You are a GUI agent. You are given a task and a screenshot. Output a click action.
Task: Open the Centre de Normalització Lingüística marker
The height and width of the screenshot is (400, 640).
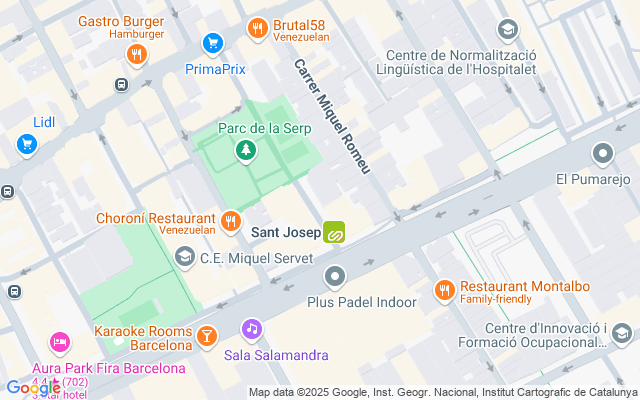coord(507,31)
